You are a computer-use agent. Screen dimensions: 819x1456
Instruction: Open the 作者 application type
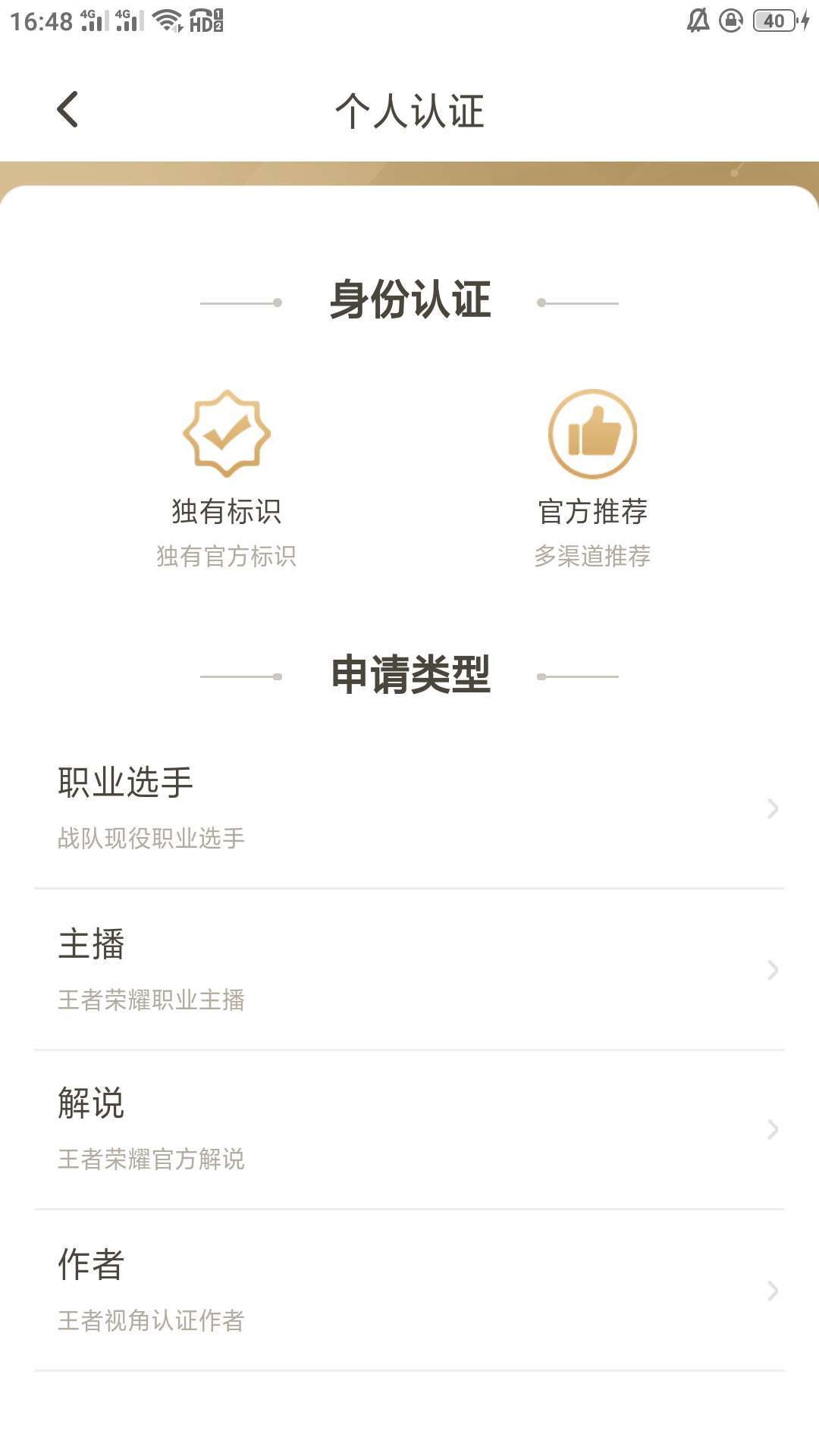[409, 1291]
